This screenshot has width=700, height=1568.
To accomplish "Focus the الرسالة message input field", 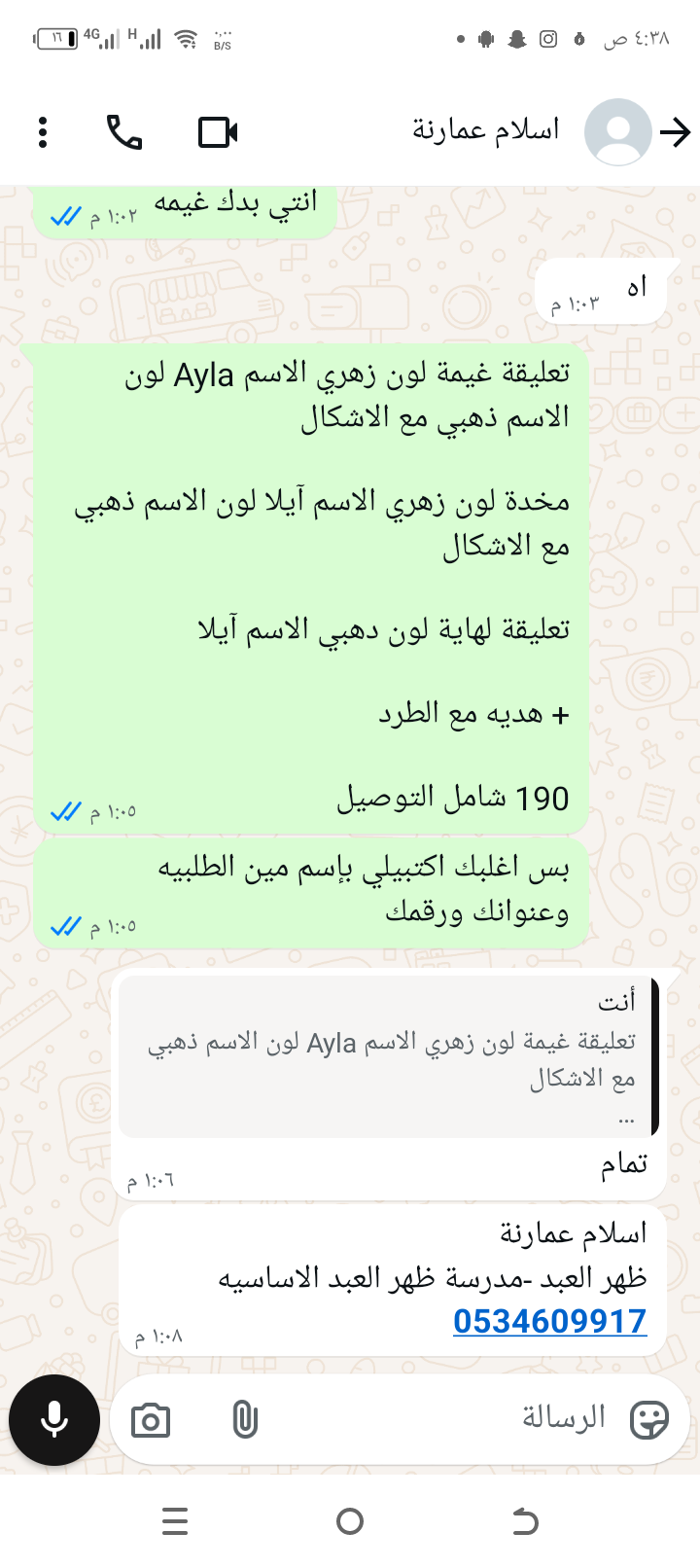I will [x=437, y=1418].
